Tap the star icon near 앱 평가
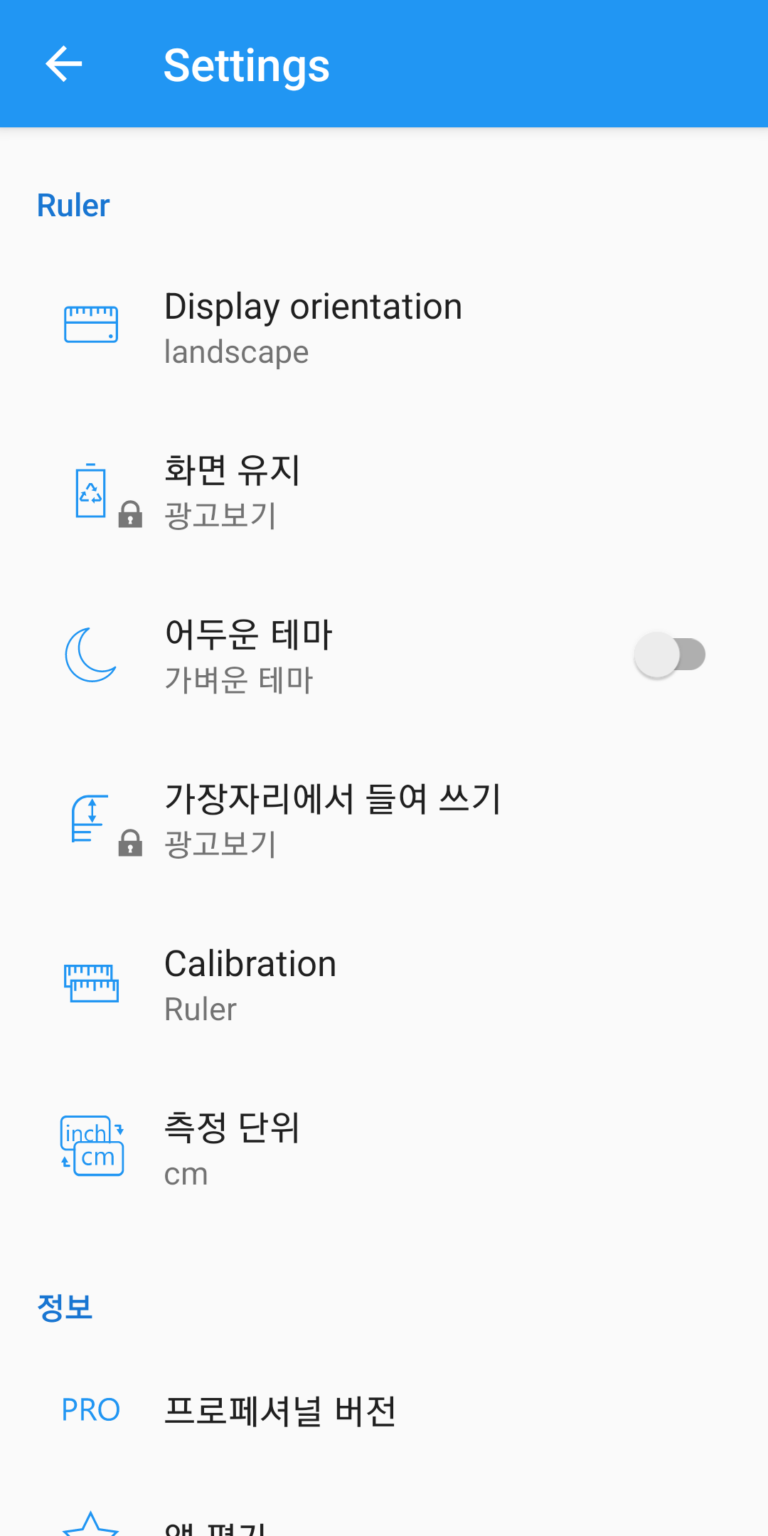The height and width of the screenshot is (1536, 768). click(x=90, y=1525)
